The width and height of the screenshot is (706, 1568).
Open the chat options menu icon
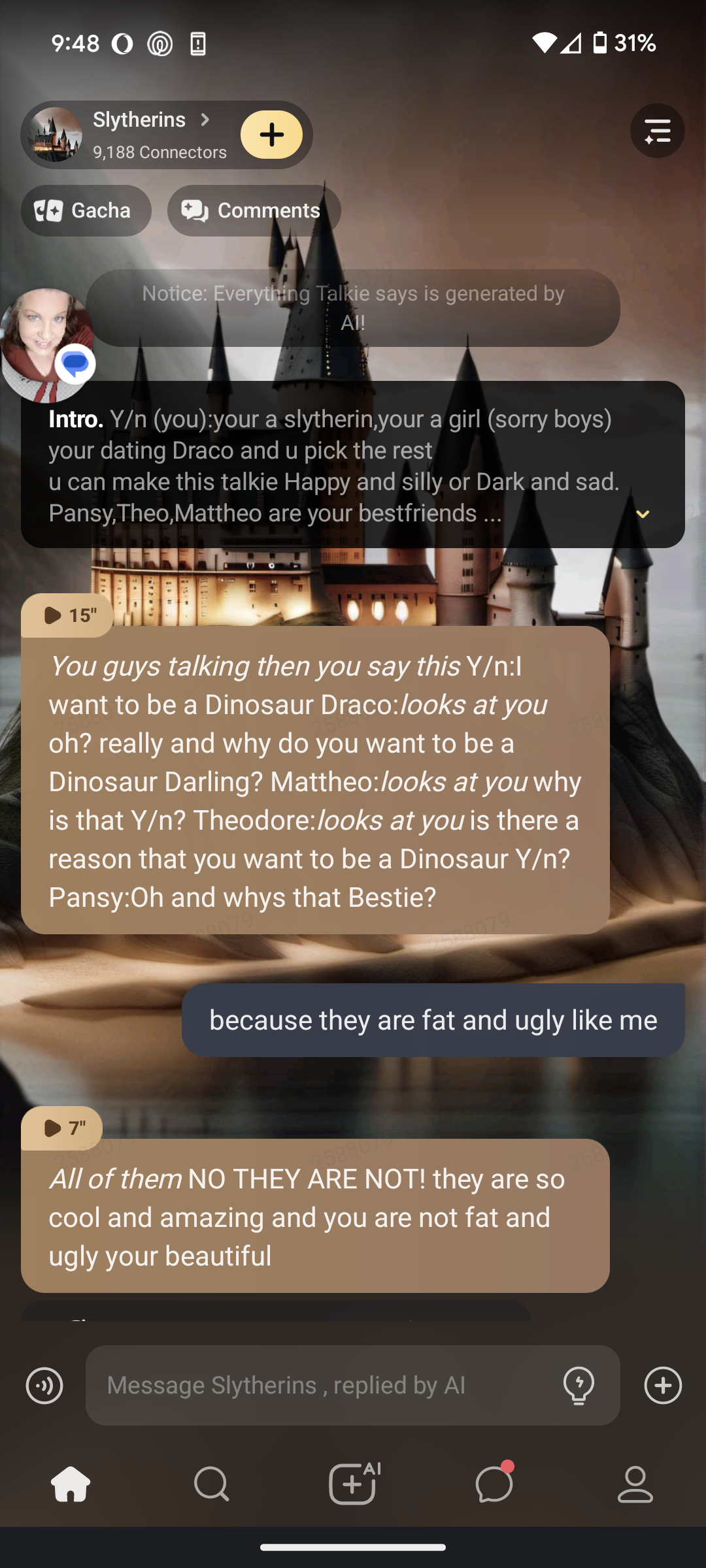coord(657,131)
